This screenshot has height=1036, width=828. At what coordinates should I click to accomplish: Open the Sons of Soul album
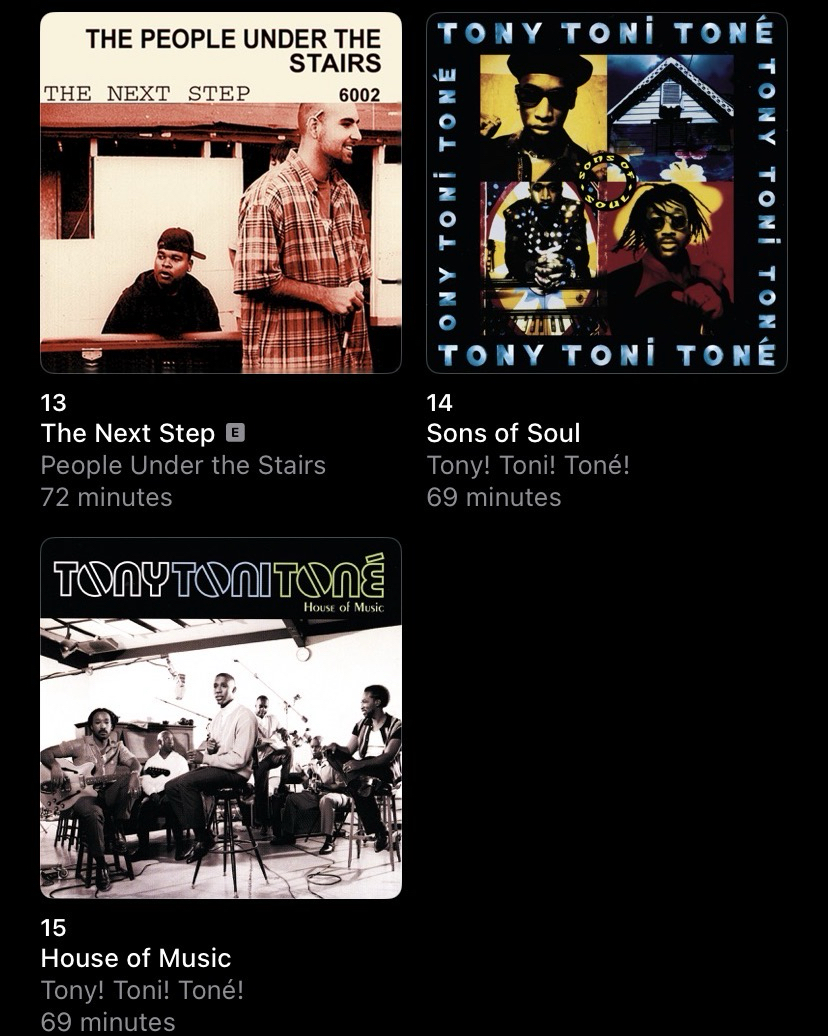tap(606, 192)
